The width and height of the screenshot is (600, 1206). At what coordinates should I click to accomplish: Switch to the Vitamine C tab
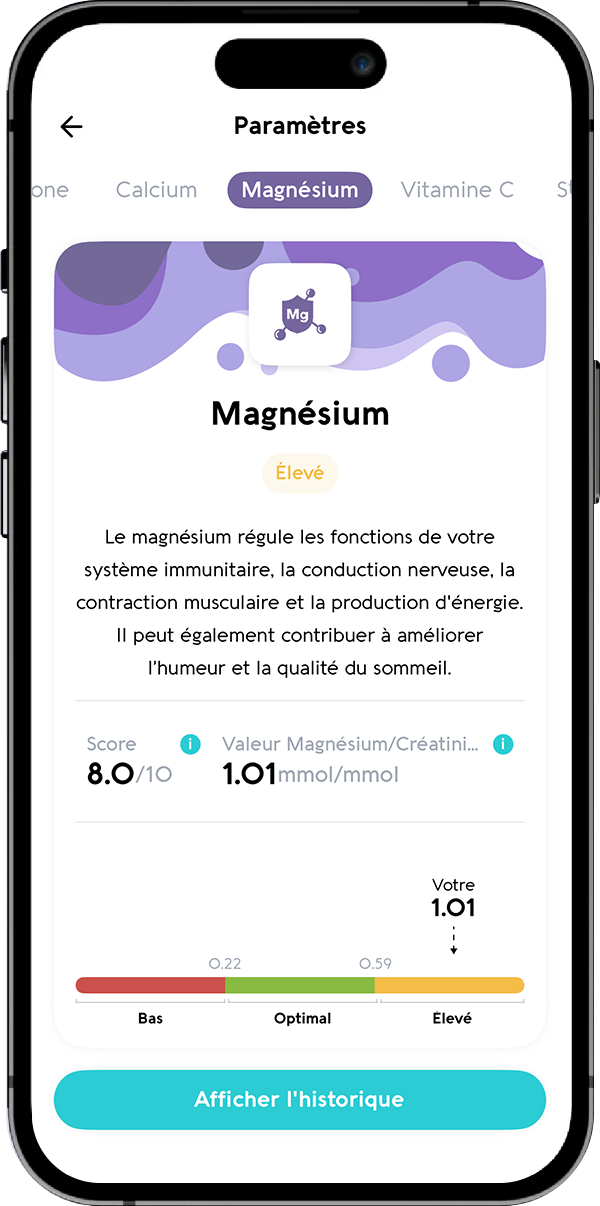coord(457,190)
